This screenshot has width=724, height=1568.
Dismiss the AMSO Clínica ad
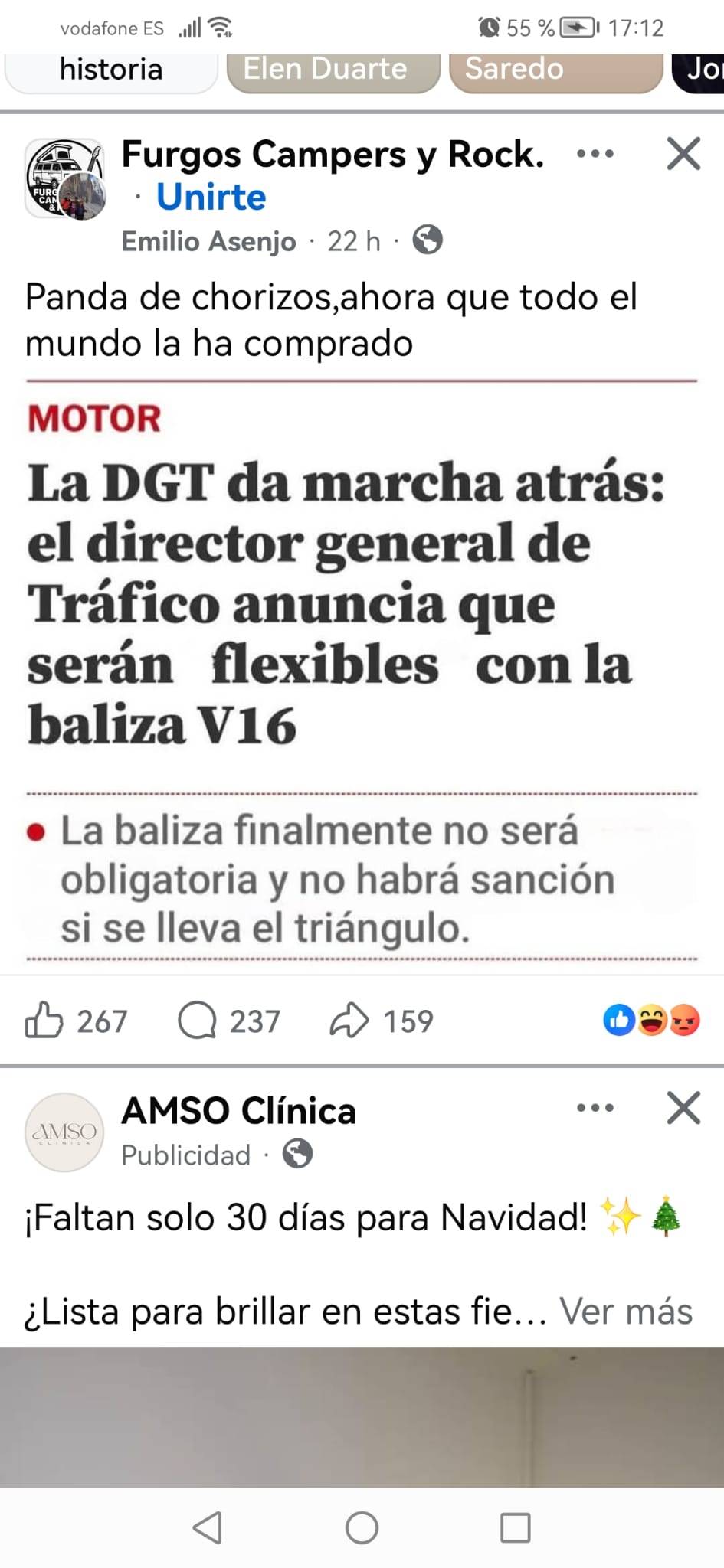[x=683, y=1108]
